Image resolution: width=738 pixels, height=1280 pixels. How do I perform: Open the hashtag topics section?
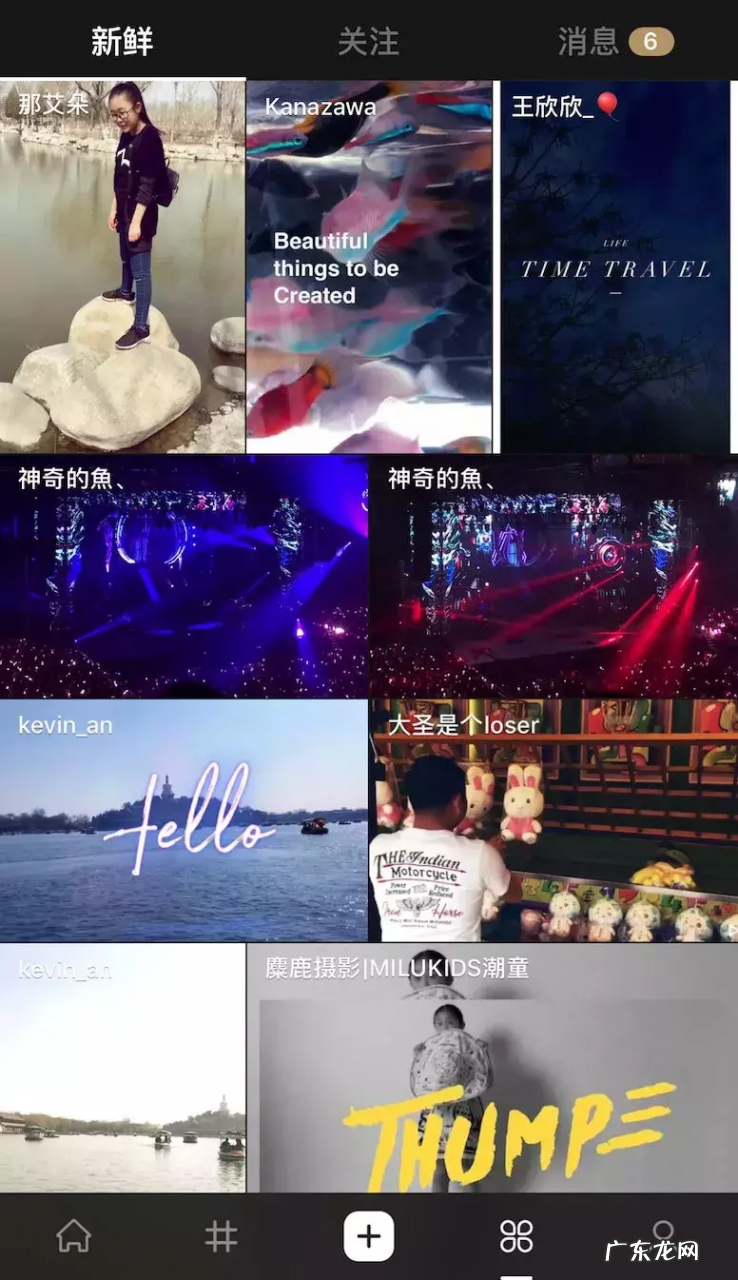pyautogui.click(x=221, y=1236)
